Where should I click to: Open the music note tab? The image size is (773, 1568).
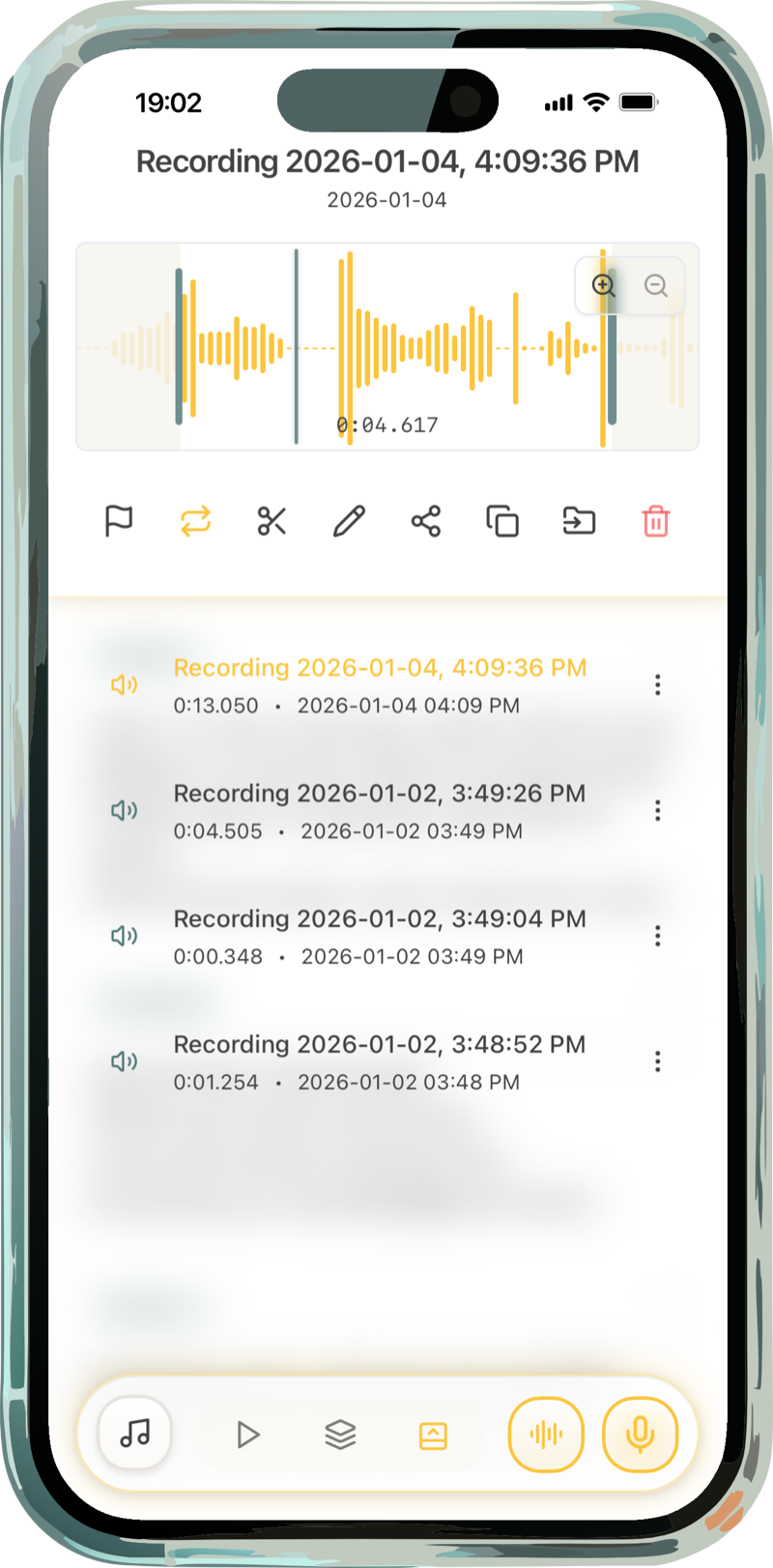135,1434
